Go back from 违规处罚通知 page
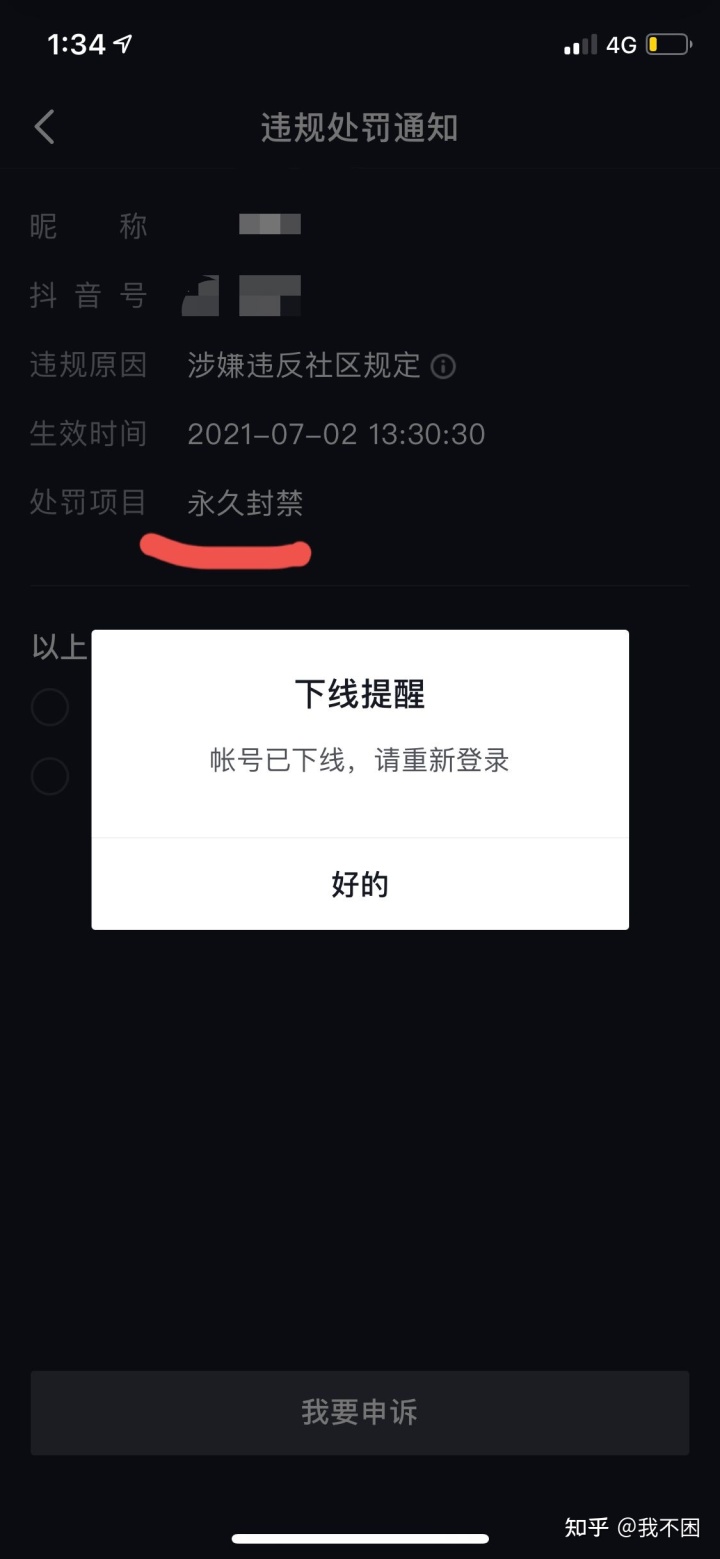Screen dimensions: 720x1559 pyautogui.click(x=44, y=127)
